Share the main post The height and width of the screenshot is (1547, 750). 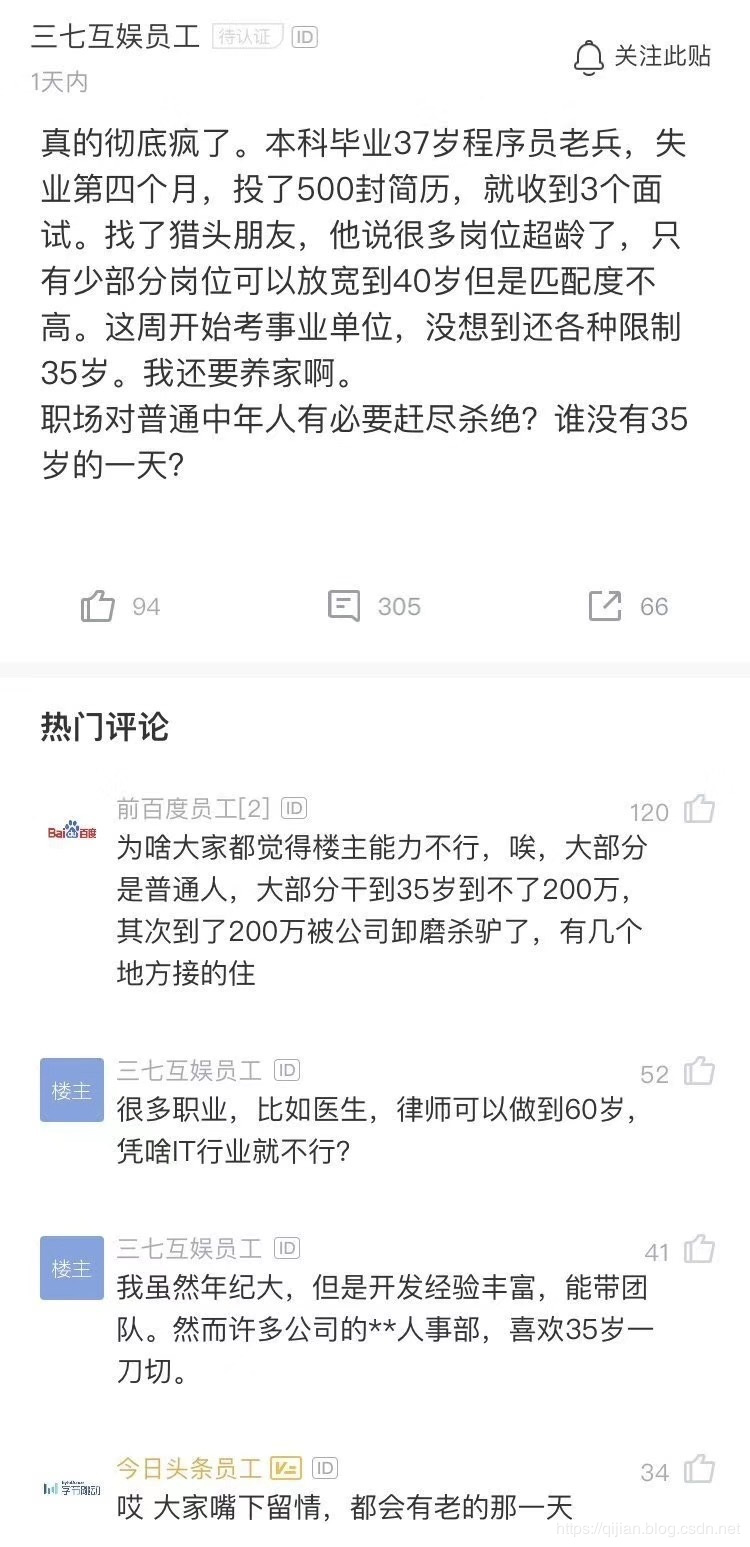click(x=605, y=606)
